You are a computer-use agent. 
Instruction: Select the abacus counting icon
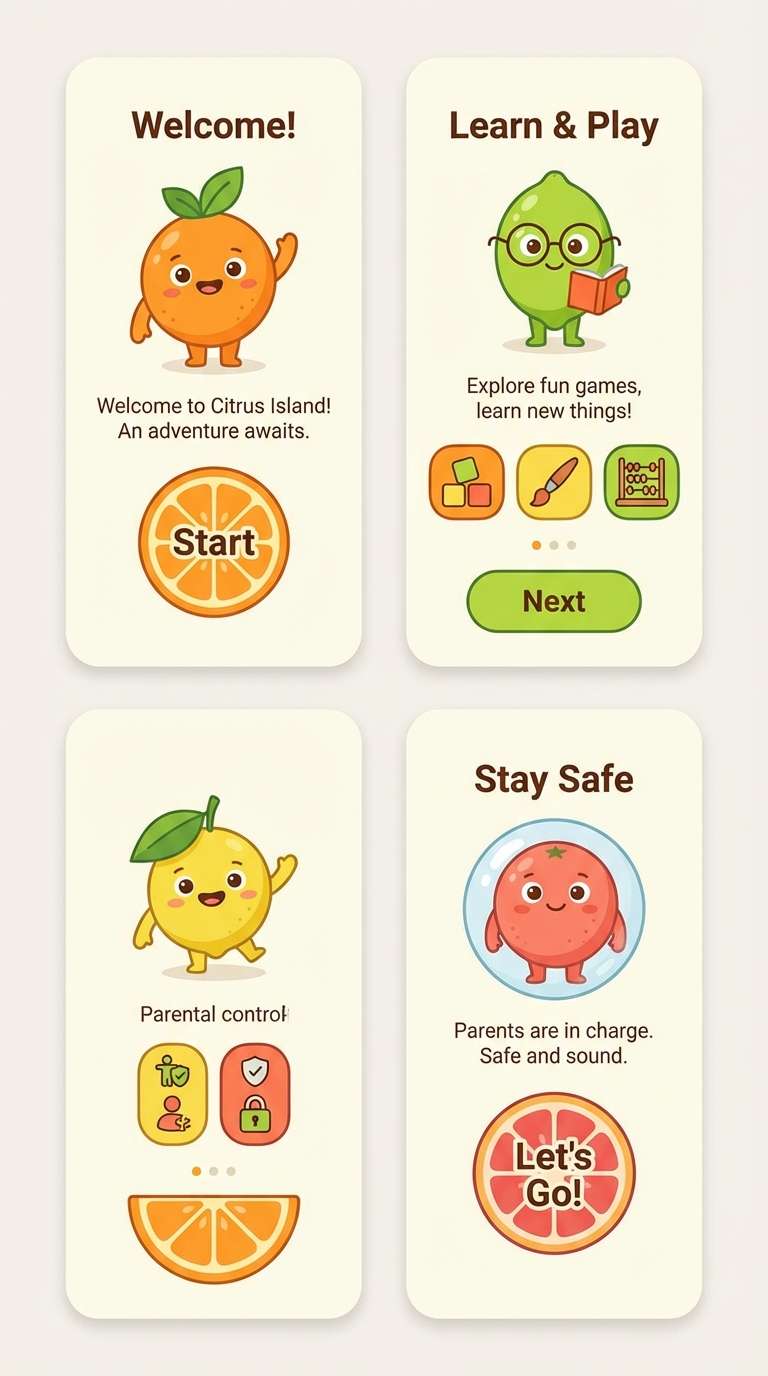click(641, 483)
